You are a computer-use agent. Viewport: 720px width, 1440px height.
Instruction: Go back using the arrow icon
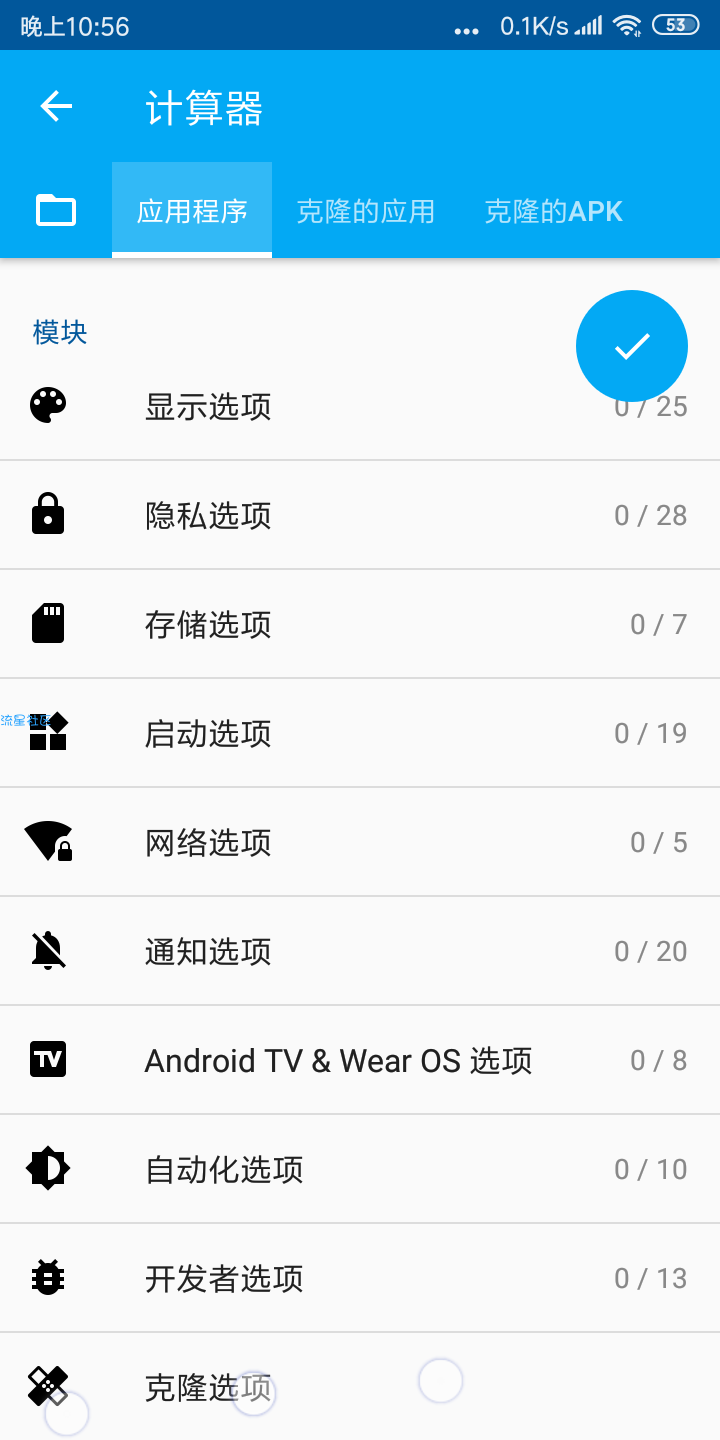coord(56,106)
